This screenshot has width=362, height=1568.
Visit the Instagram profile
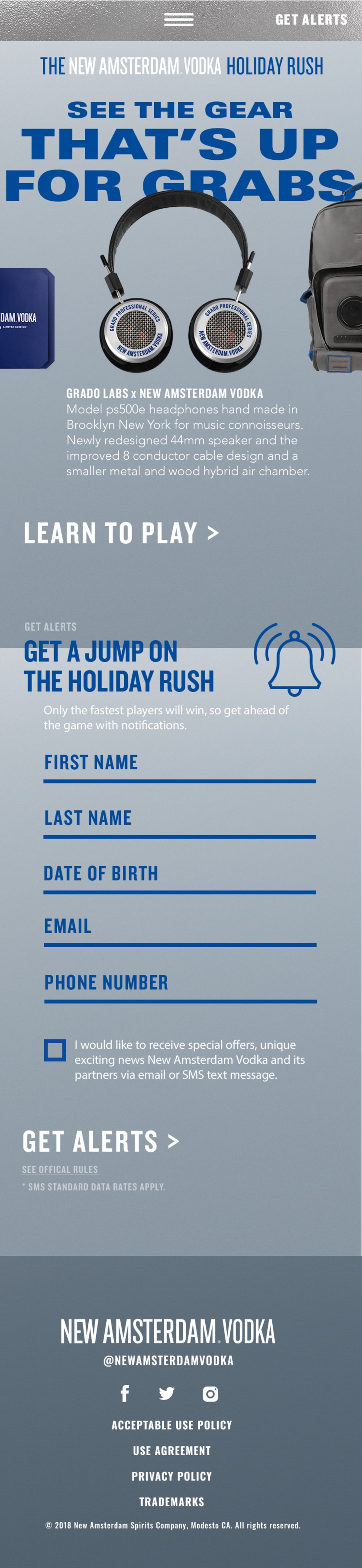tap(211, 1394)
